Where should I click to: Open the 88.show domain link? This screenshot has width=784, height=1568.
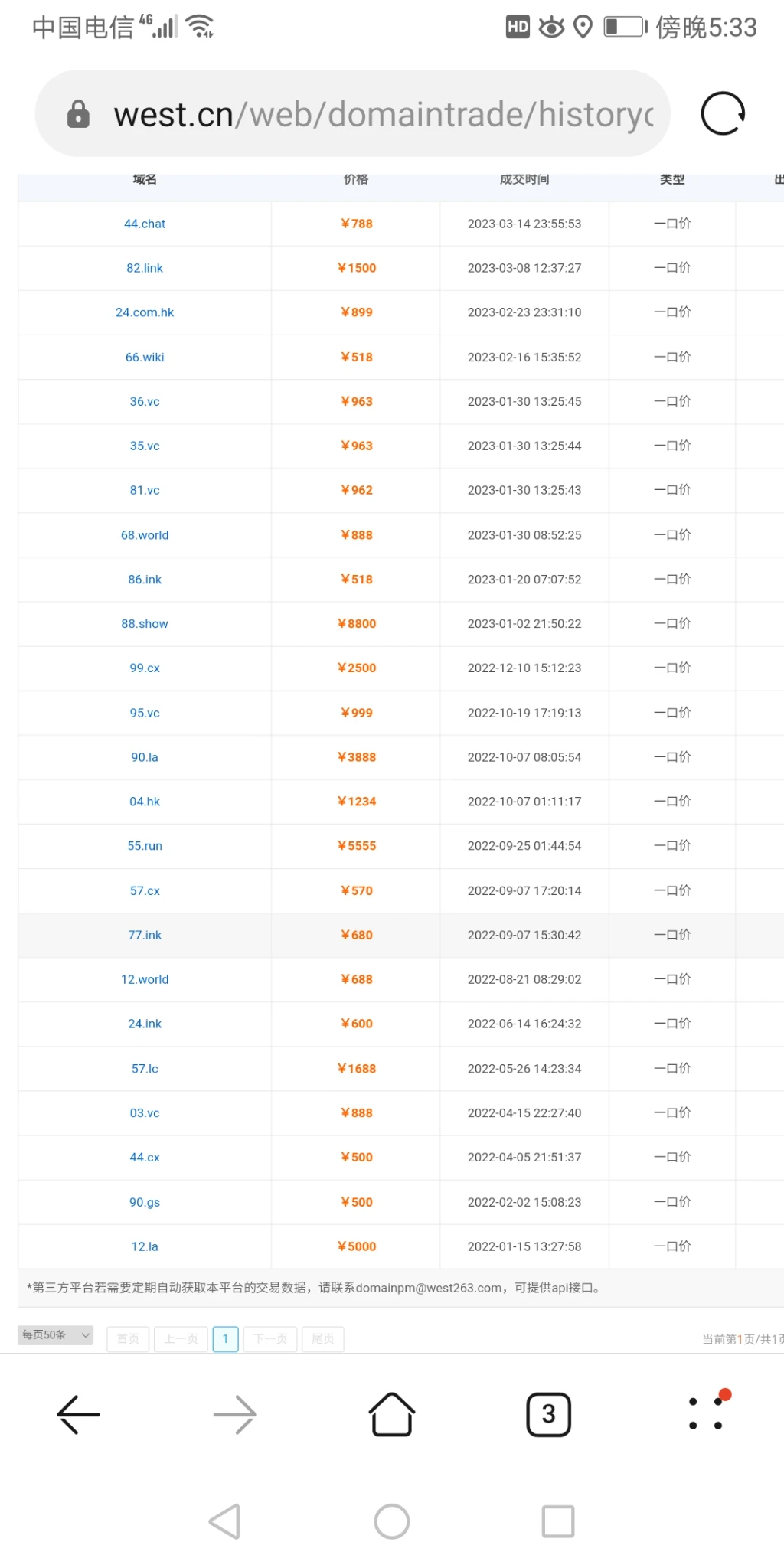point(145,624)
